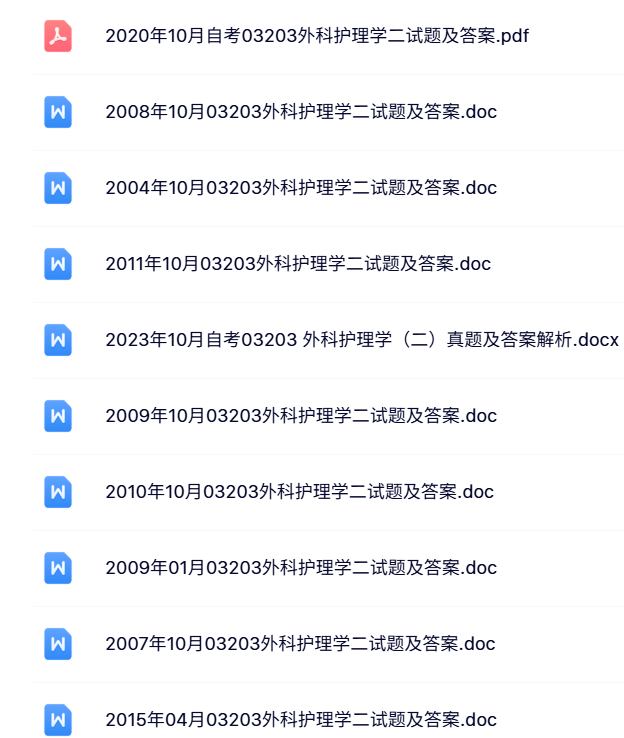The width and height of the screenshot is (624, 738).
Task: Open the 2004年10月 exam doc file
Action: tap(300, 188)
